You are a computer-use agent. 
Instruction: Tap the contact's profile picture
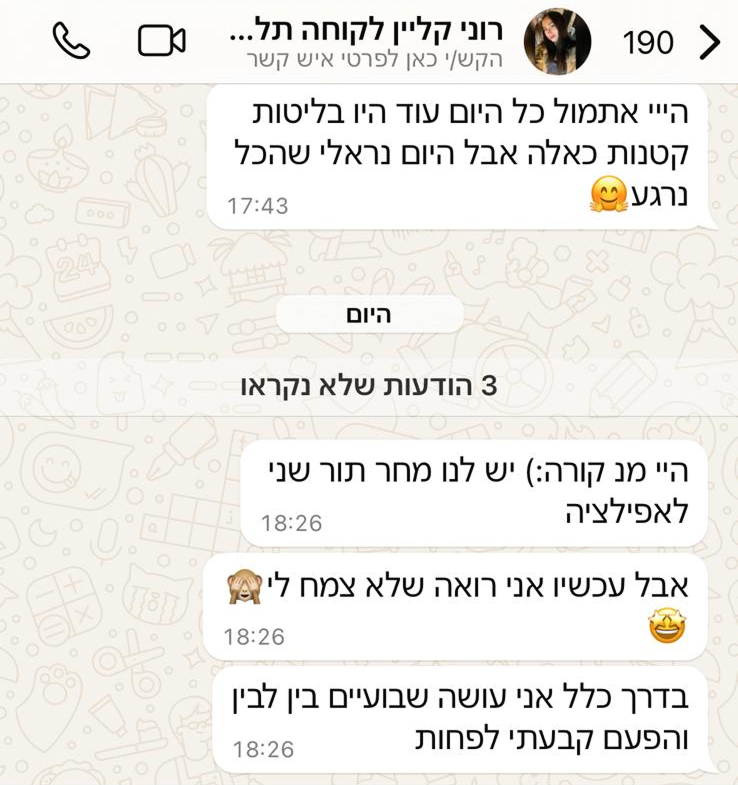click(x=557, y=42)
